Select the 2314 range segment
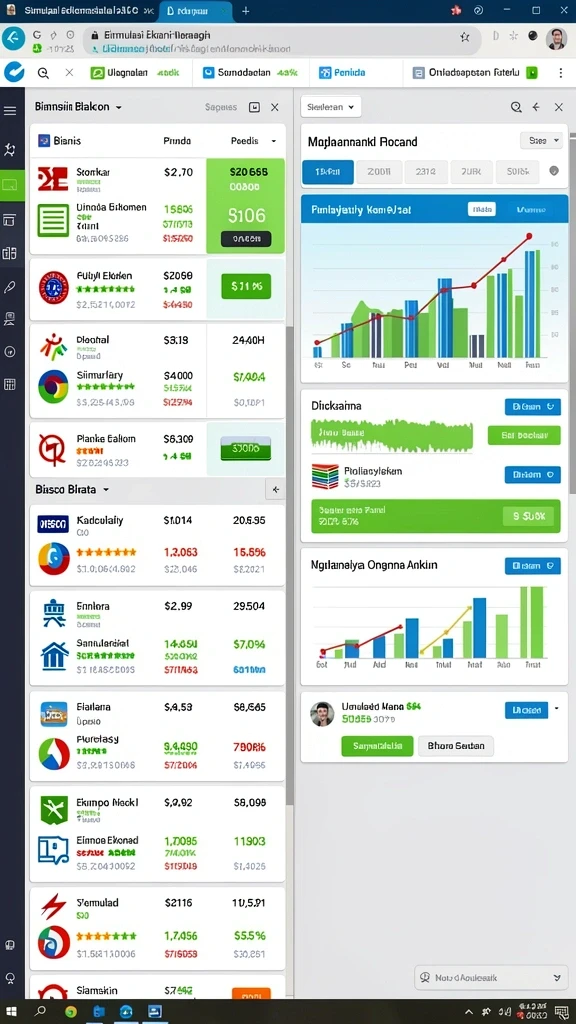The height and width of the screenshot is (1024, 576). (426, 172)
